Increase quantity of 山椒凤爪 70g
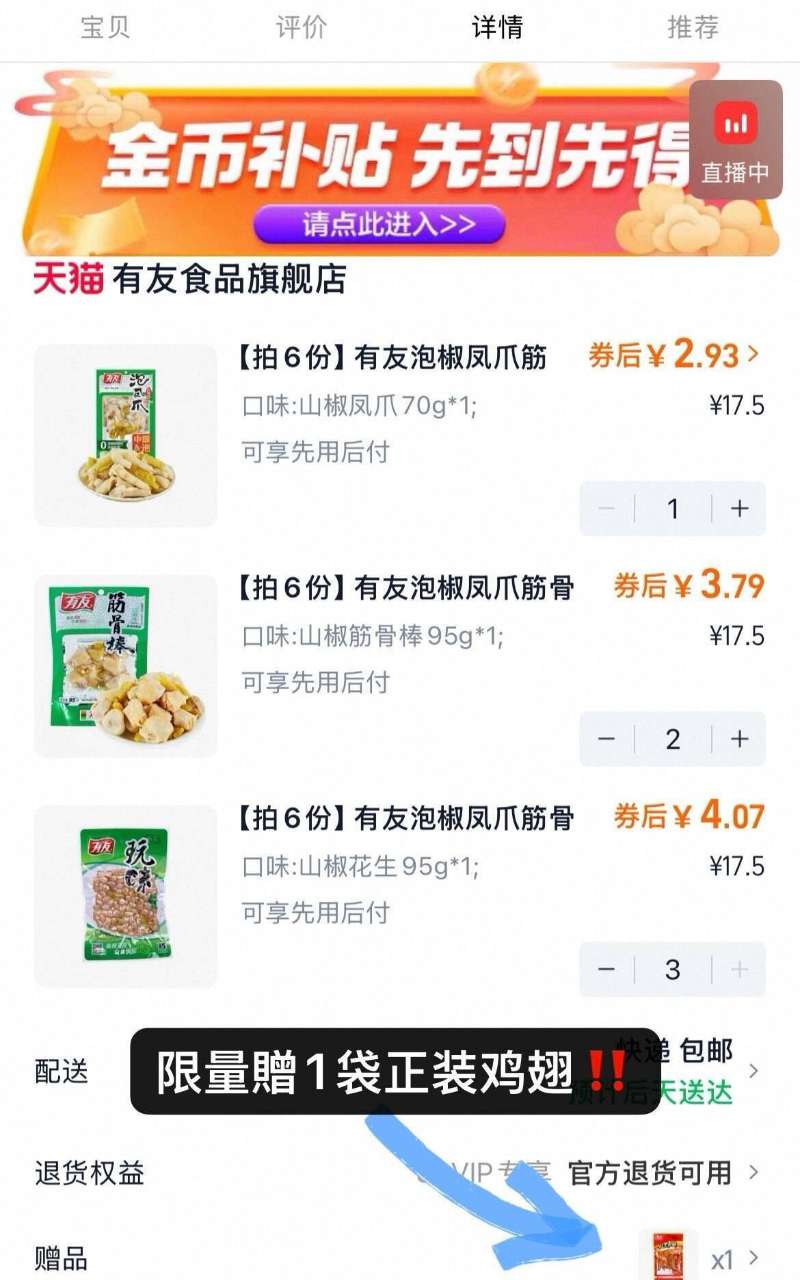 (739, 509)
